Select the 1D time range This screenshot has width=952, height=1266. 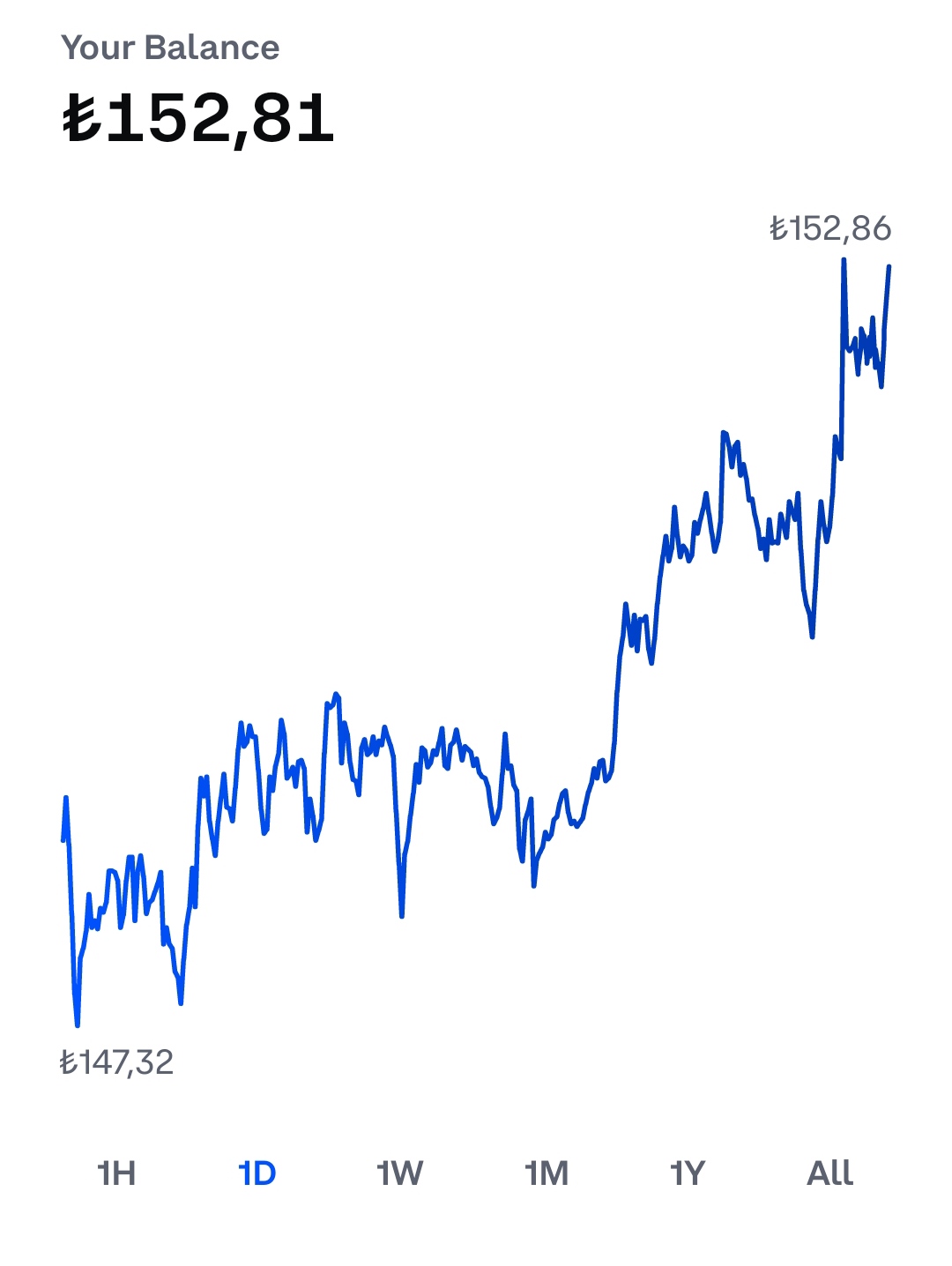point(257,1173)
